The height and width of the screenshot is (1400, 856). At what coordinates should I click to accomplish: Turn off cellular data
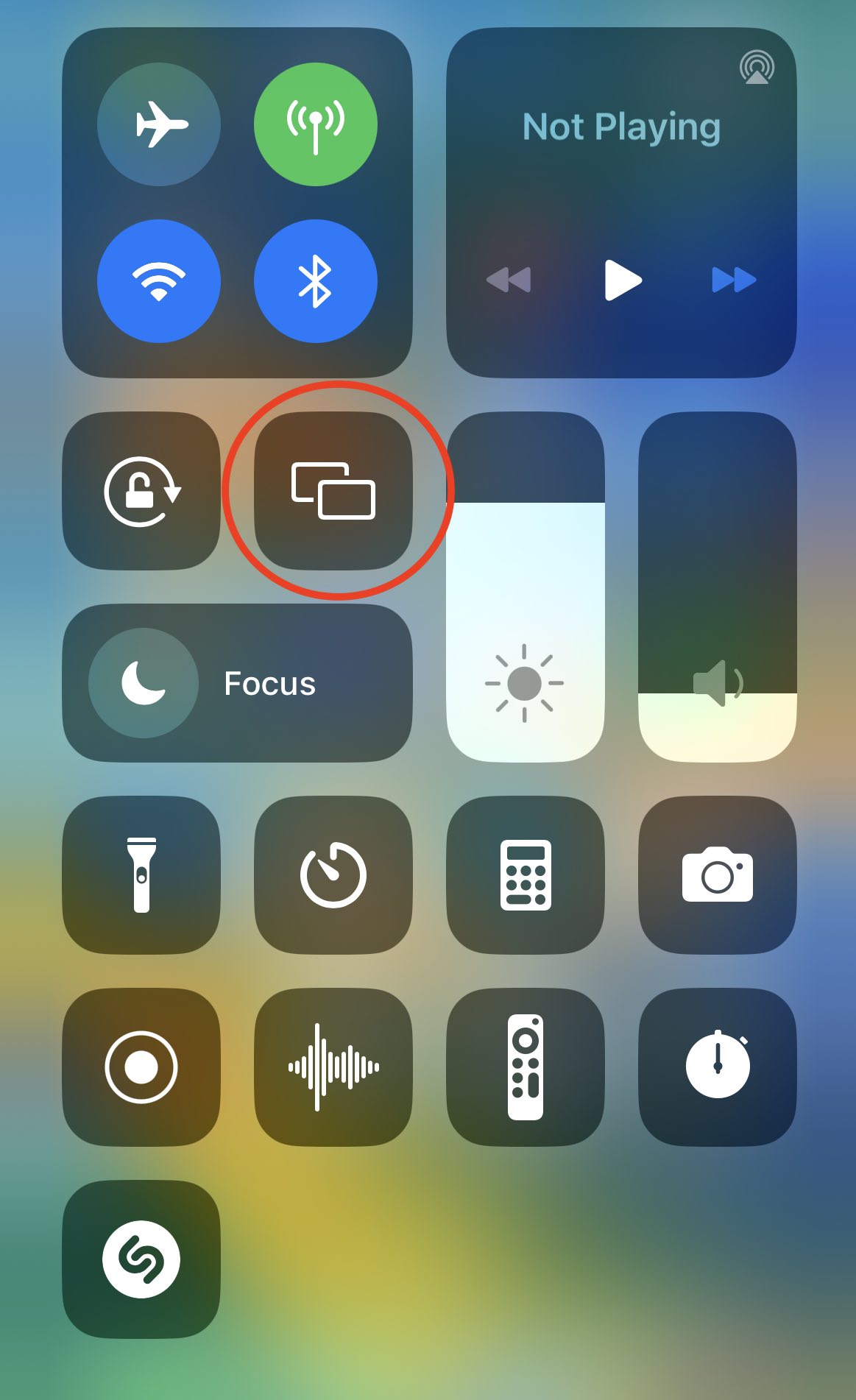pos(315,124)
